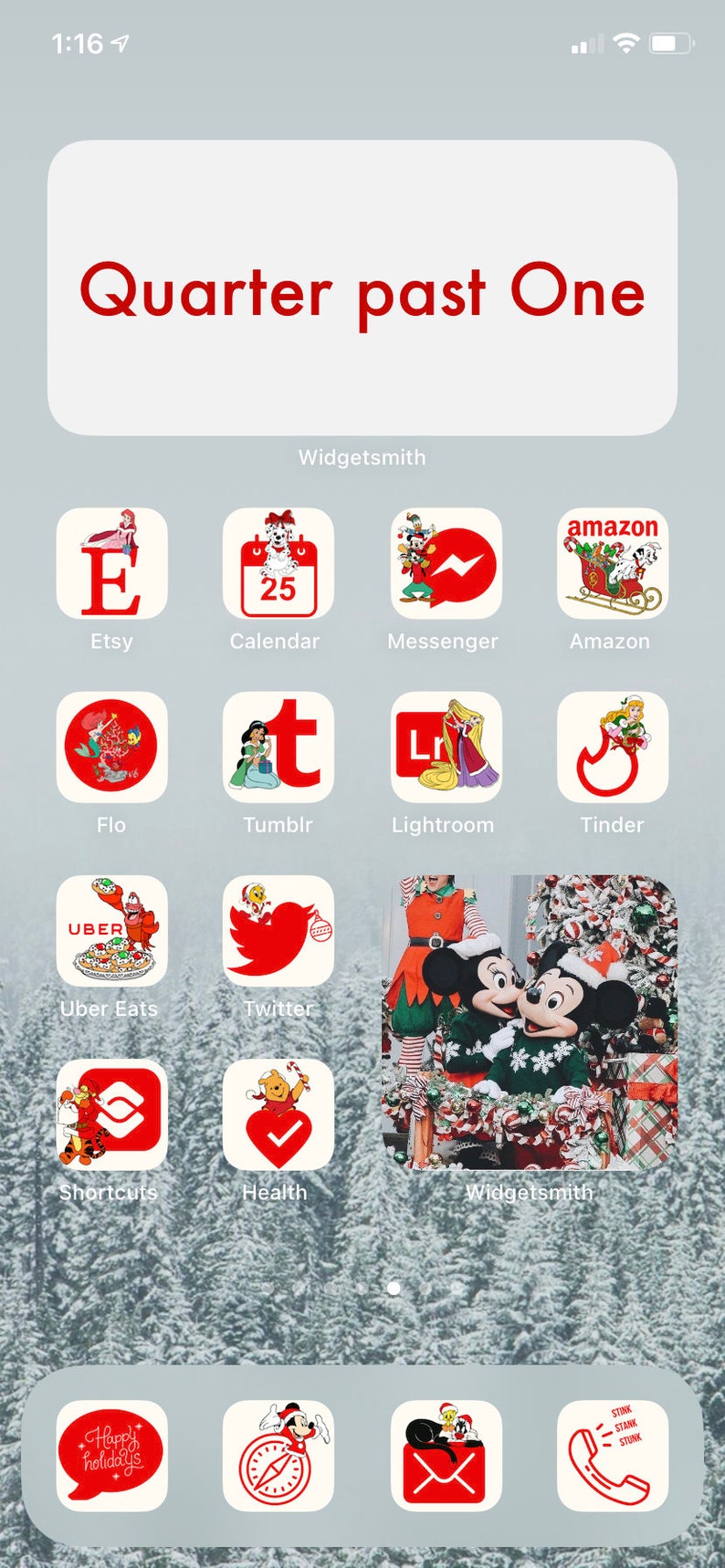
Task: Open the Amazon app
Action: (x=613, y=564)
